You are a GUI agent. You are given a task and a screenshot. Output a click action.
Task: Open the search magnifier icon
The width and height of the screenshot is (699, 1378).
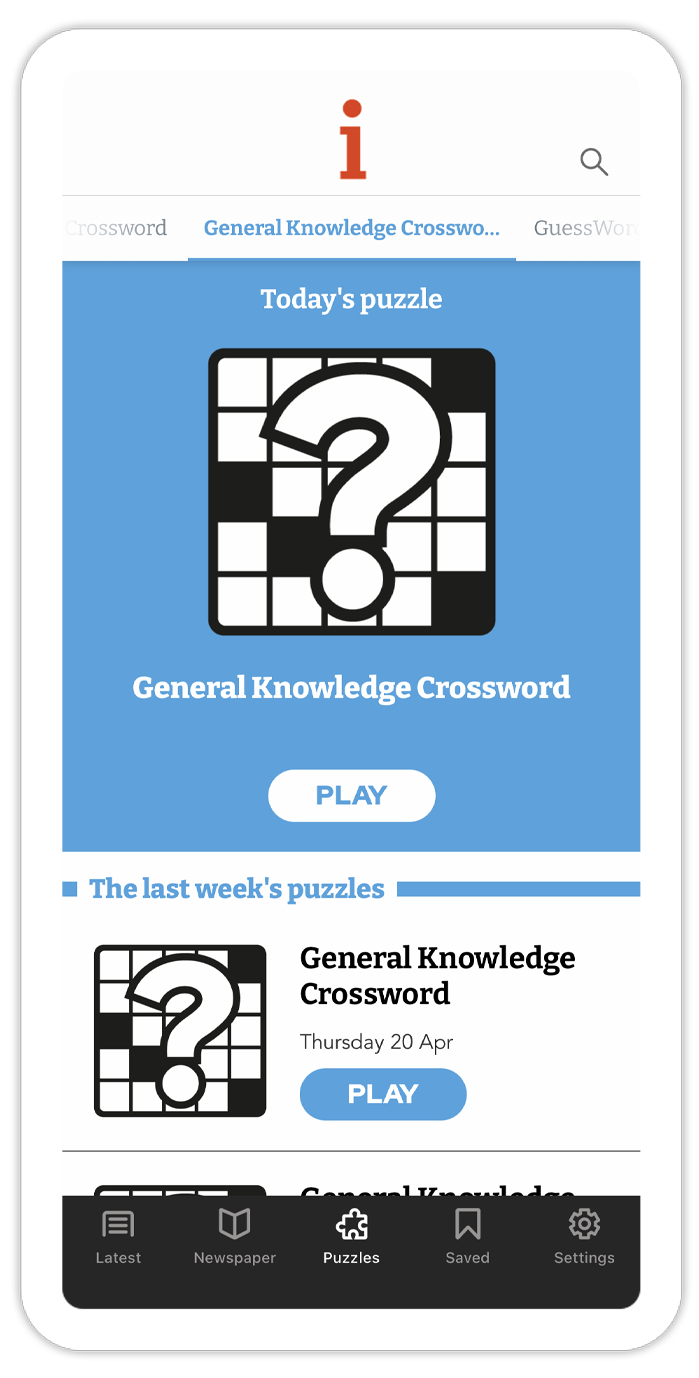594,162
